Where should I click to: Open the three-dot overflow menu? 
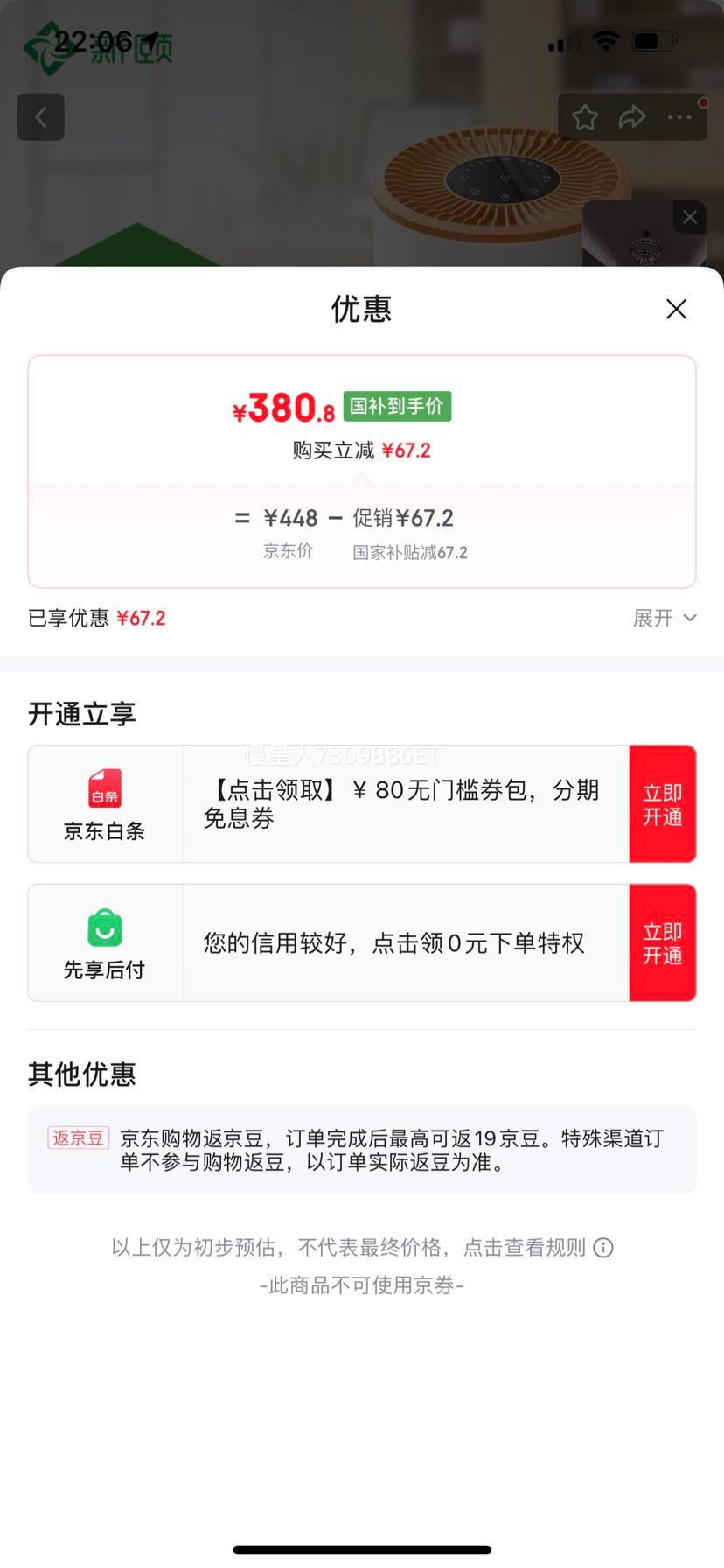pyautogui.click(x=679, y=117)
